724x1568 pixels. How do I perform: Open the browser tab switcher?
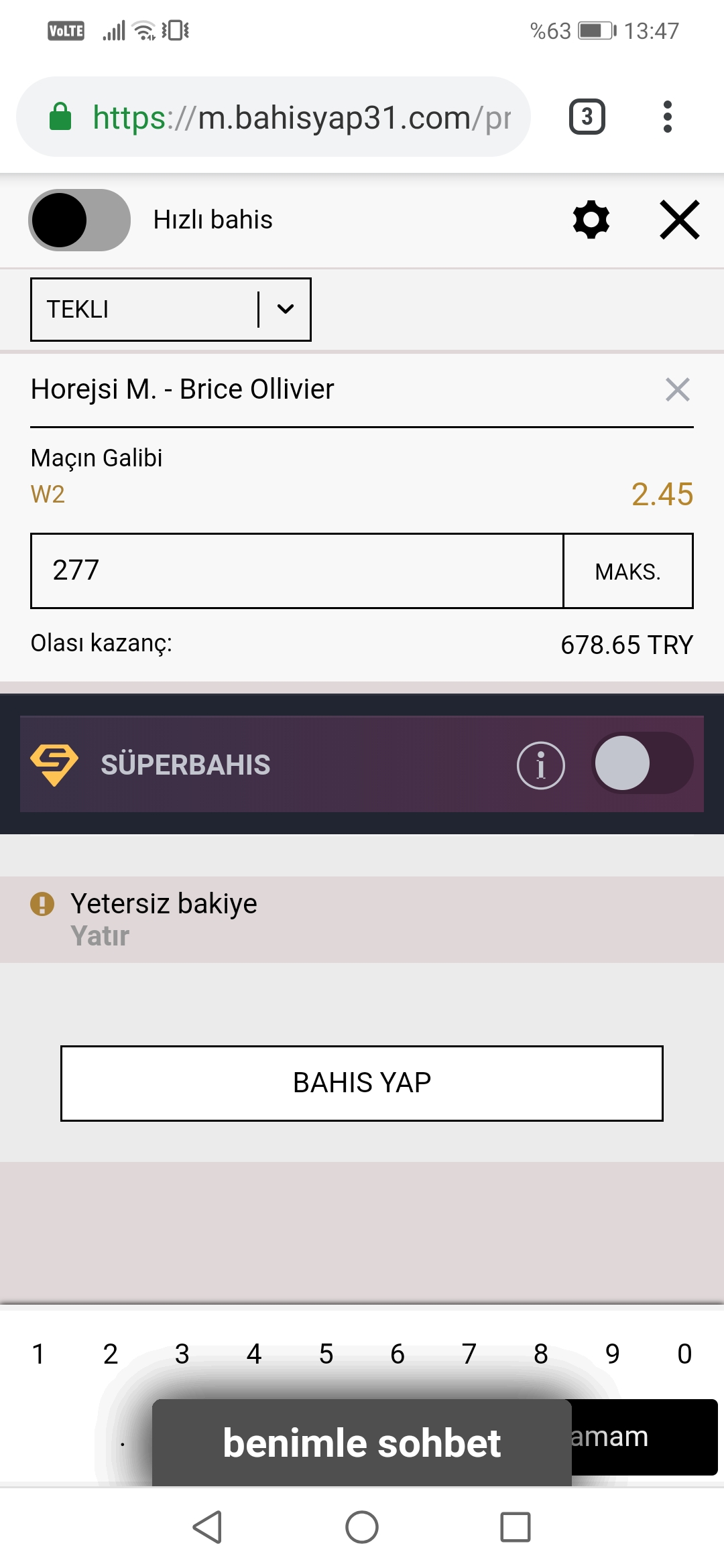tap(587, 117)
